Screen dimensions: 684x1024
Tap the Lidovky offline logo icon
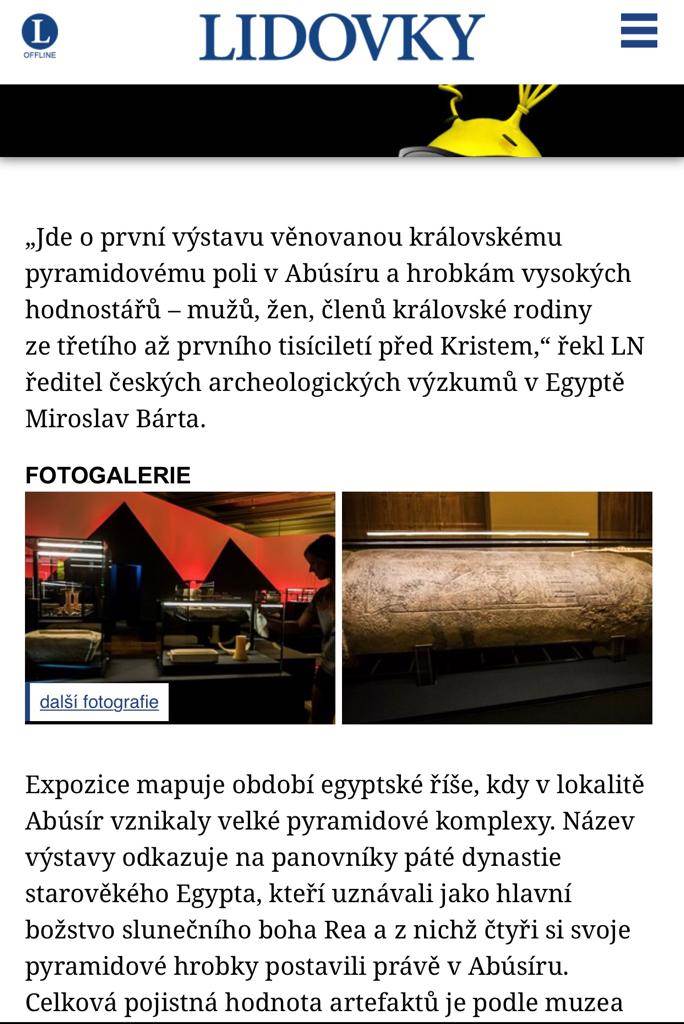coord(39,34)
